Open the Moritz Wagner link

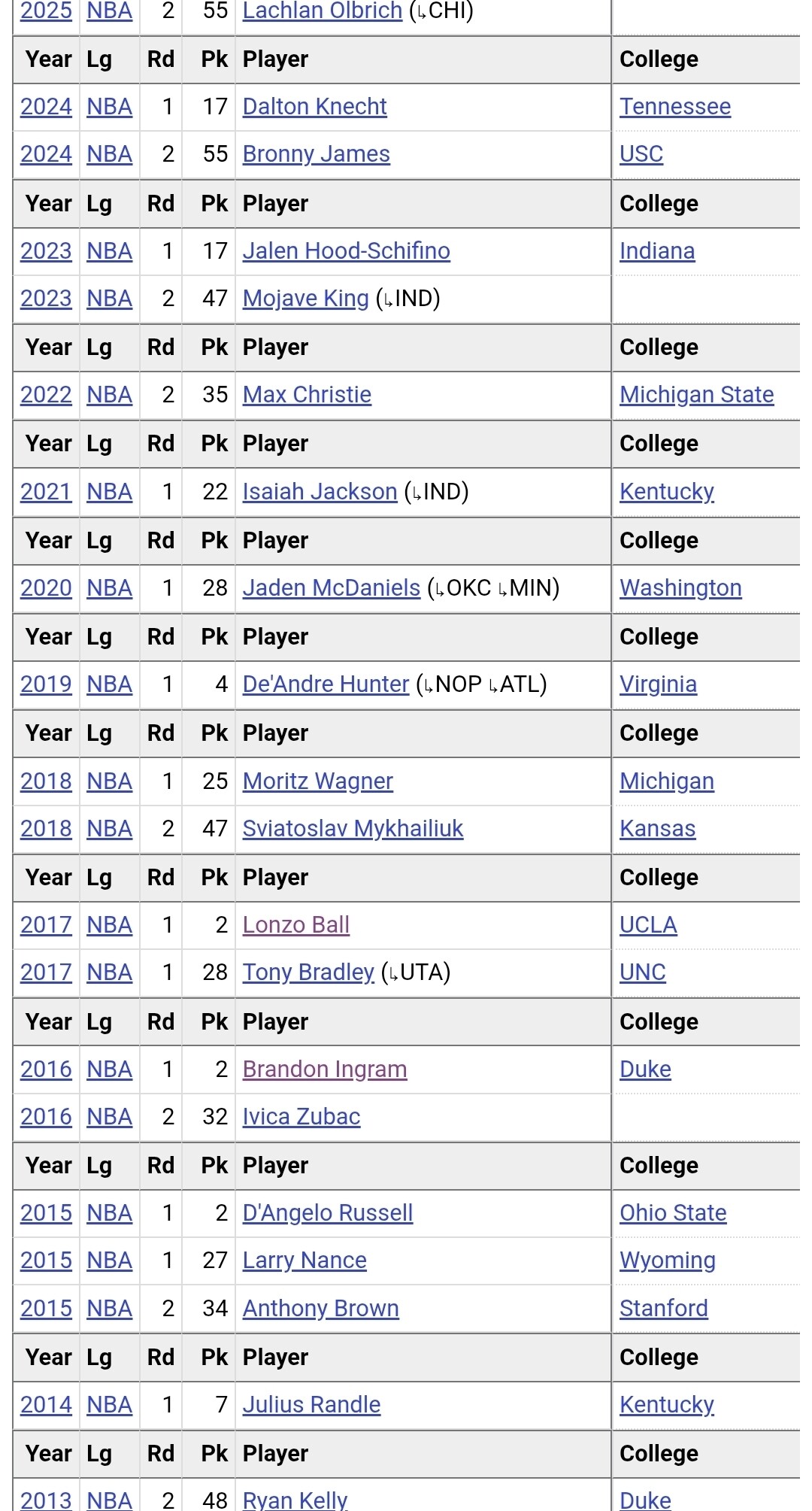[x=317, y=781]
